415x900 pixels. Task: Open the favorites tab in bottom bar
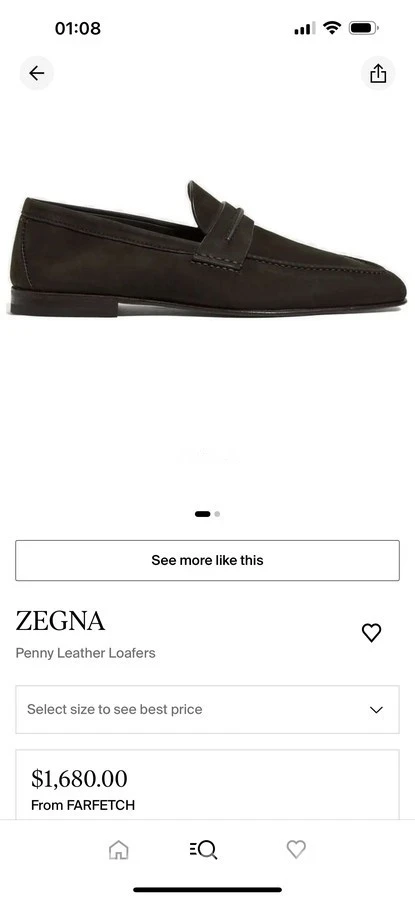click(296, 849)
